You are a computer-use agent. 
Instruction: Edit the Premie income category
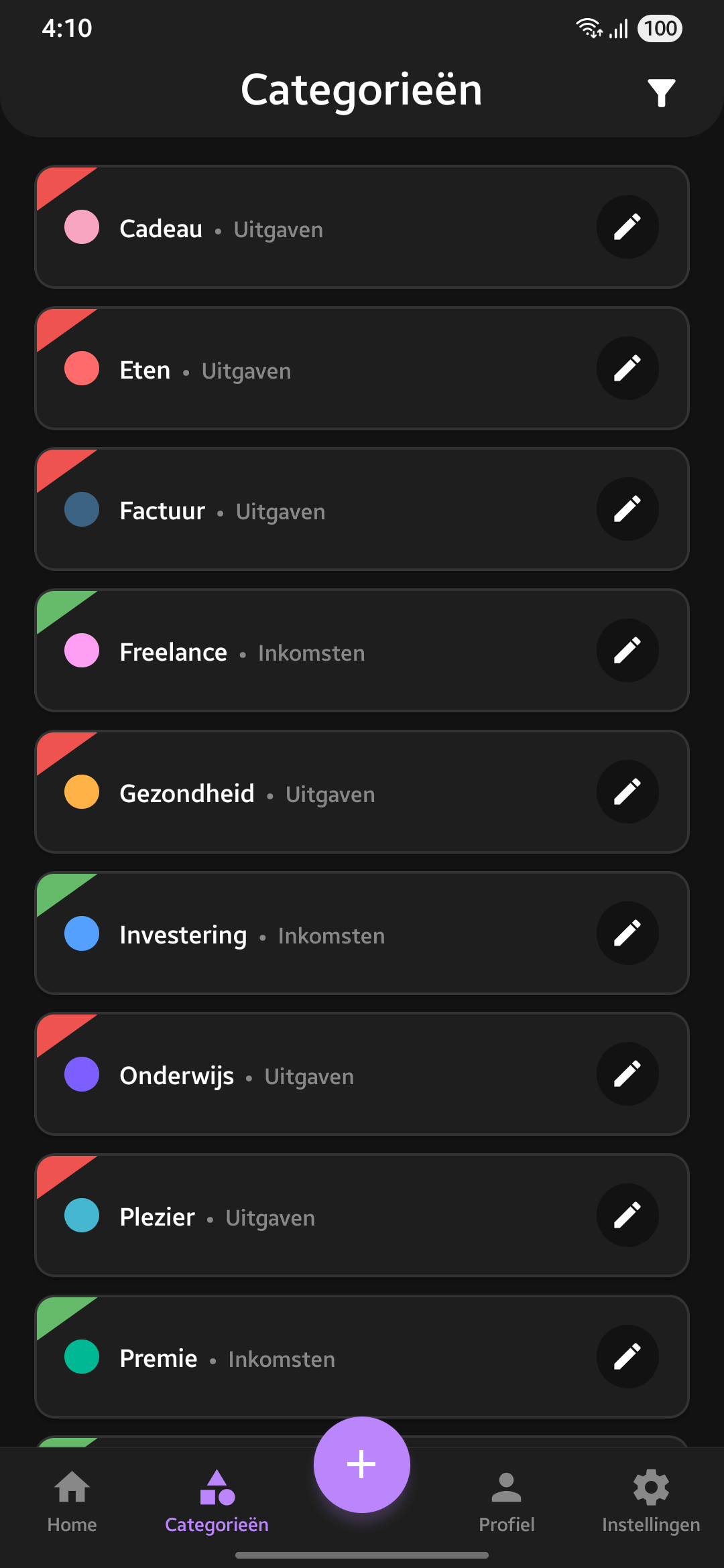tap(627, 1356)
